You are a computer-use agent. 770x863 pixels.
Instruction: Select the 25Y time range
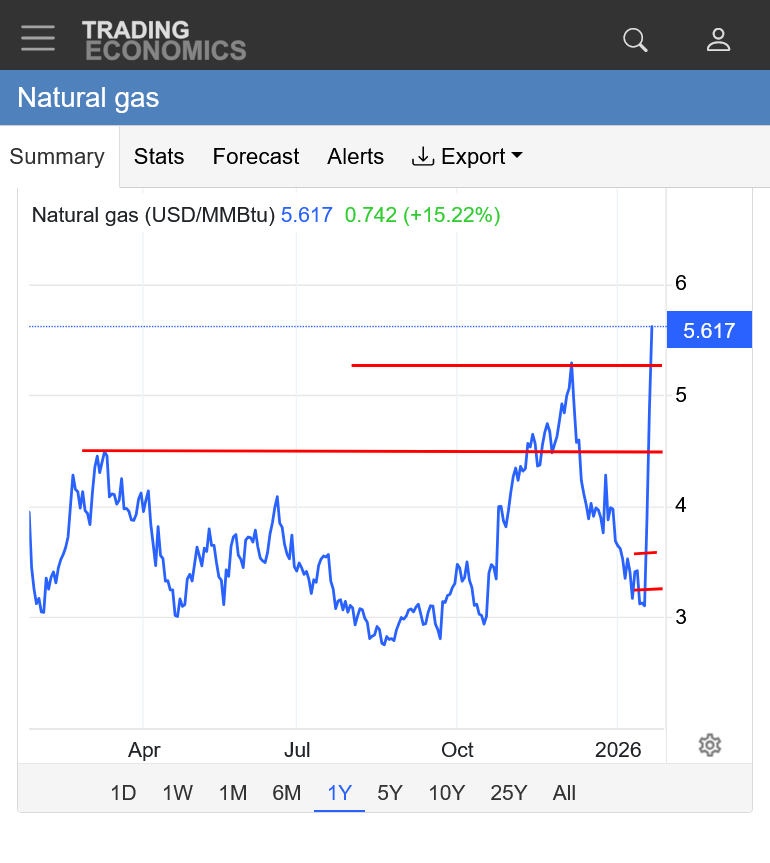pos(508,793)
